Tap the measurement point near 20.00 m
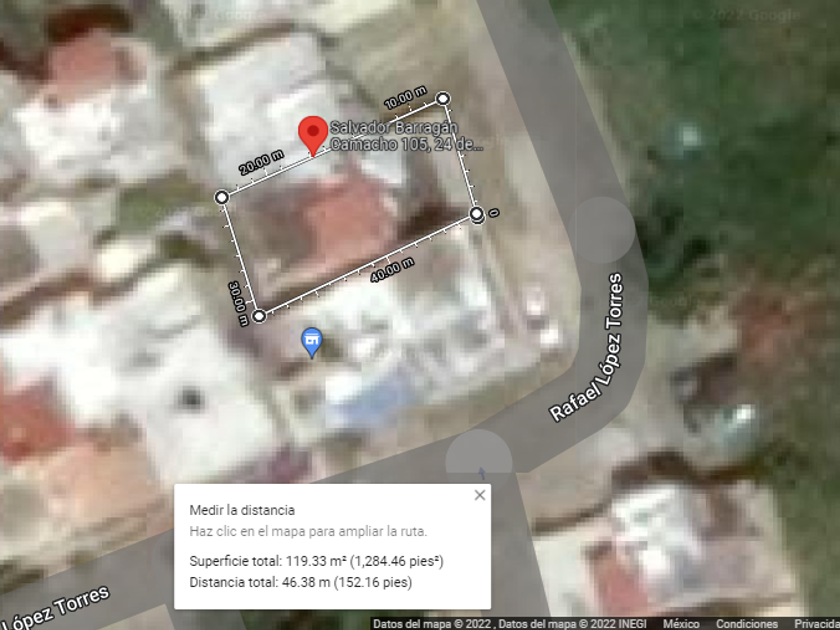The image size is (840, 630). (x=222, y=197)
